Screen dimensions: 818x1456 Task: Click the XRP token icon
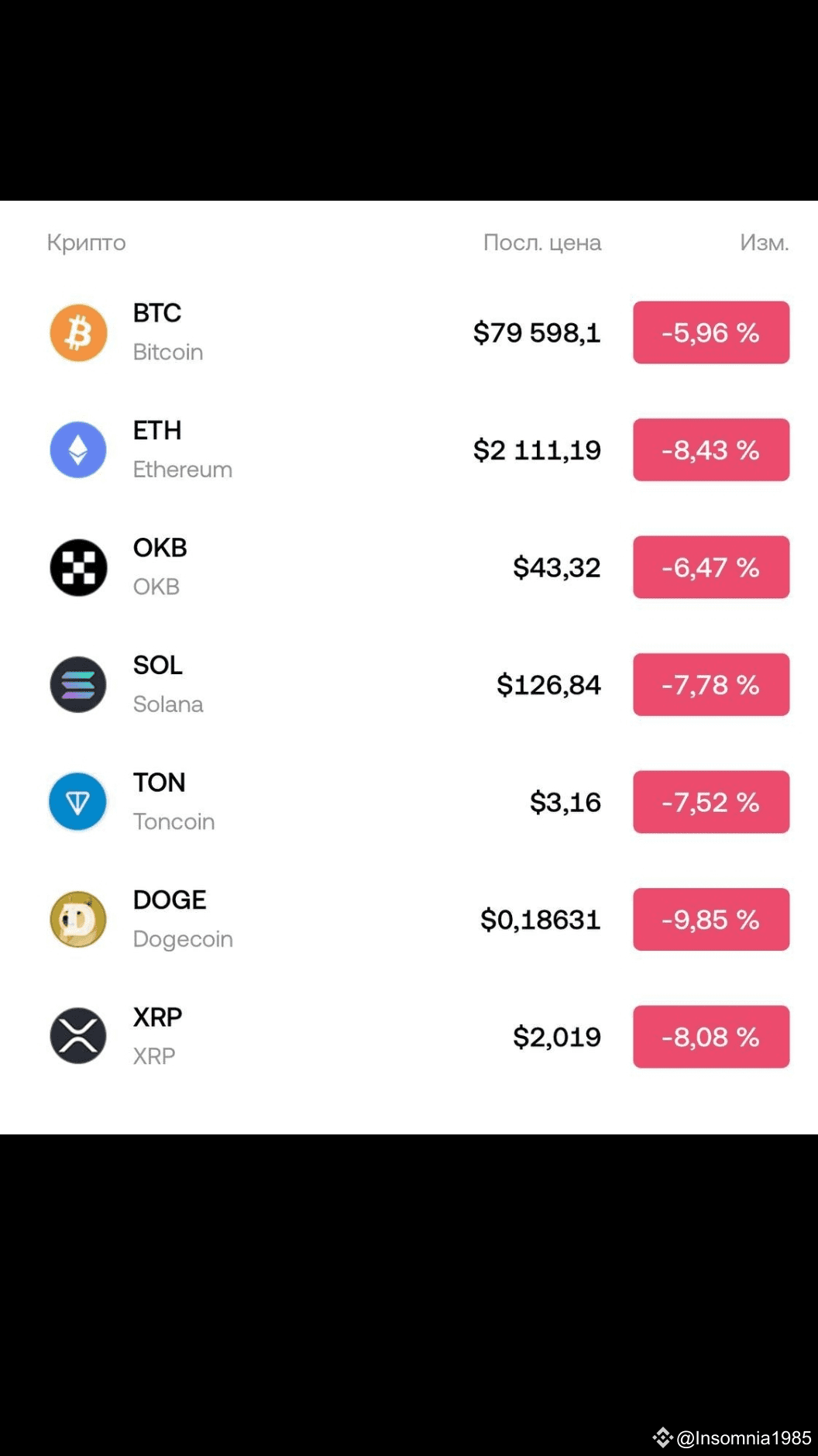click(x=77, y=1037)
